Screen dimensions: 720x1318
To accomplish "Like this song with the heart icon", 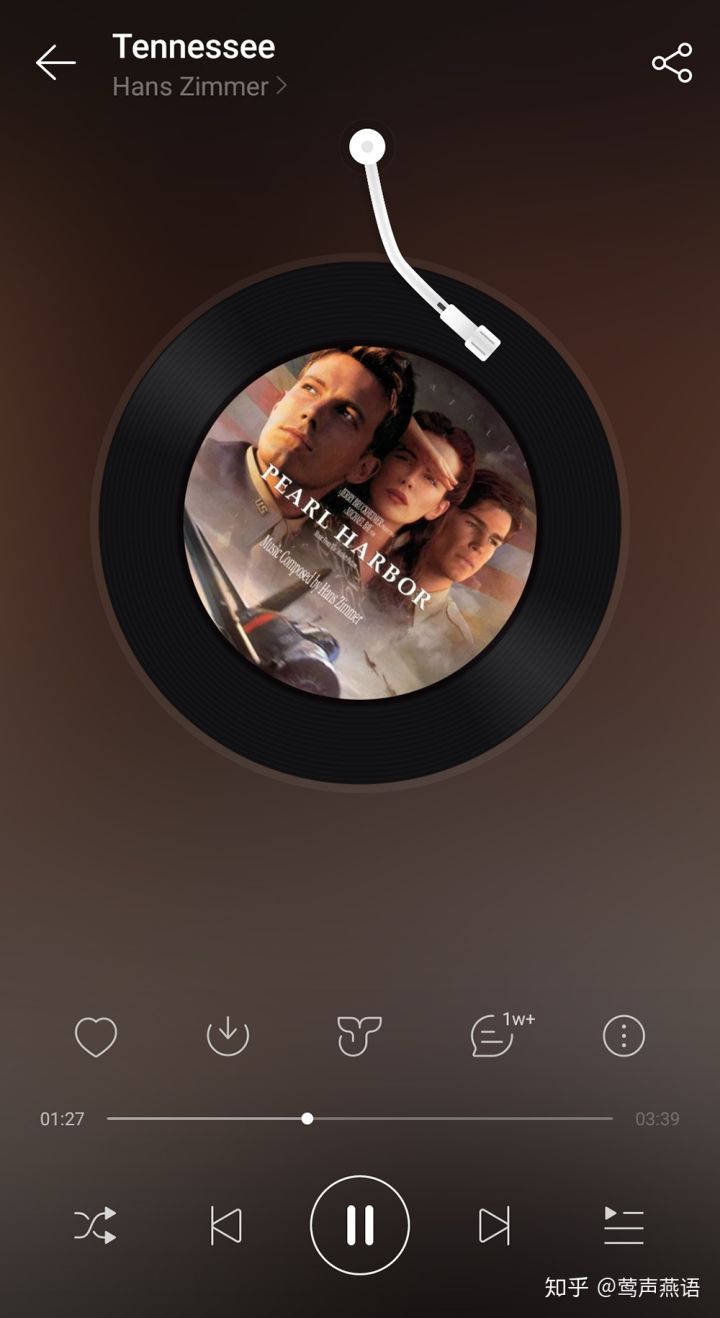I will (x=96, y=1036).
